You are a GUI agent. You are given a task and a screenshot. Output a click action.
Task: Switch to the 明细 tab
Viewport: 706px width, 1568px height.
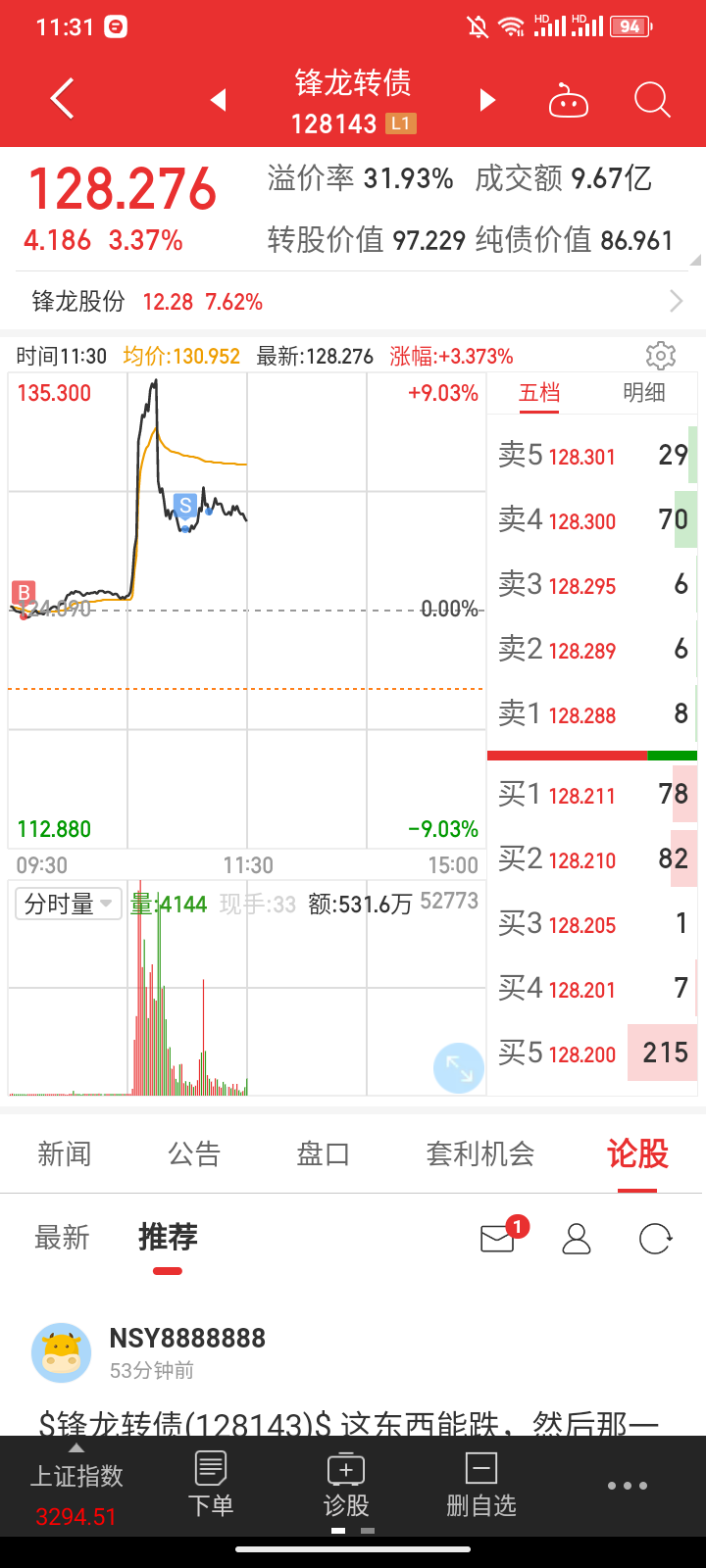(644, 393)
